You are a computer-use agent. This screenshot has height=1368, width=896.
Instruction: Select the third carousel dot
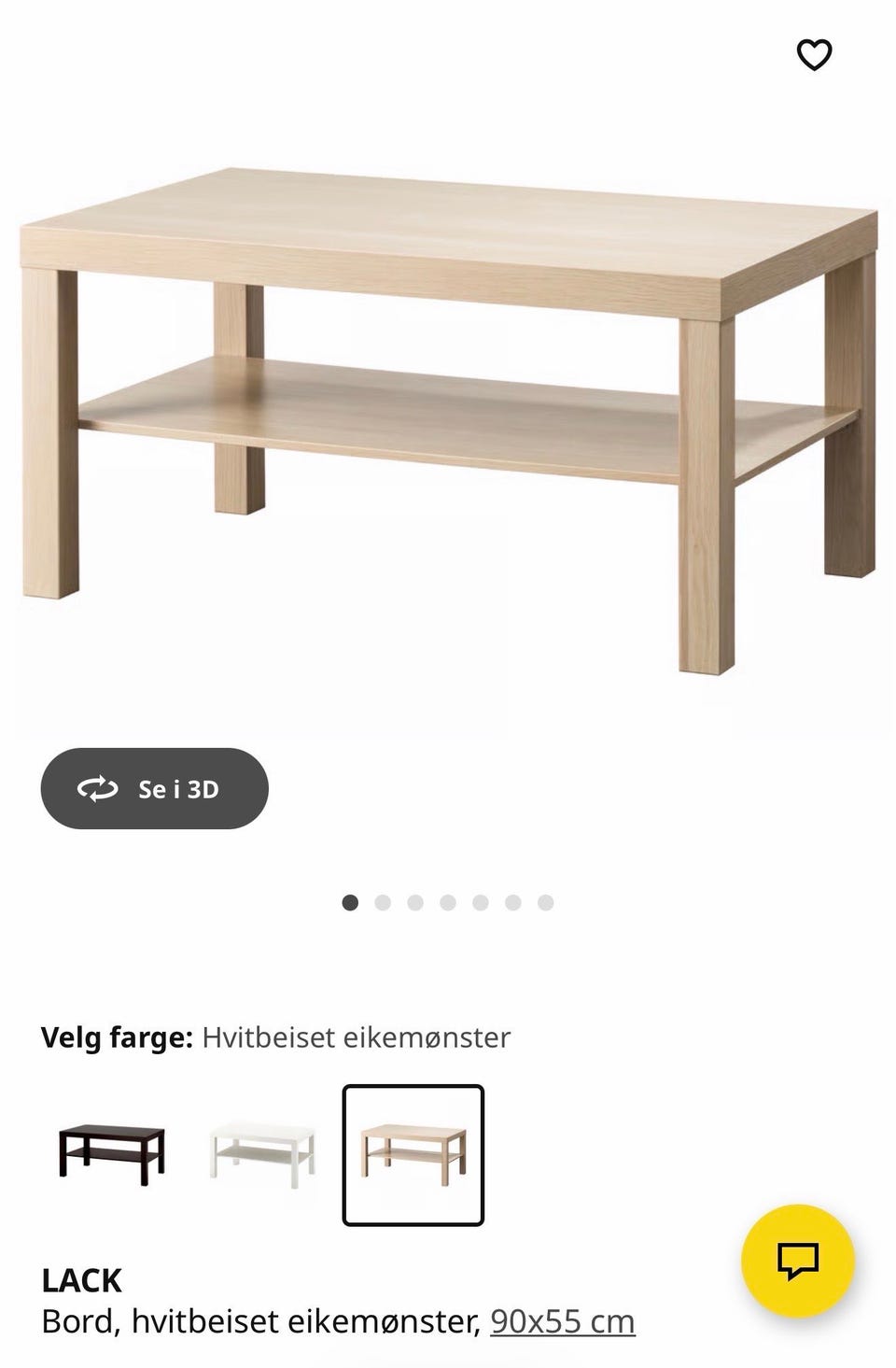(x=414, y=902)
